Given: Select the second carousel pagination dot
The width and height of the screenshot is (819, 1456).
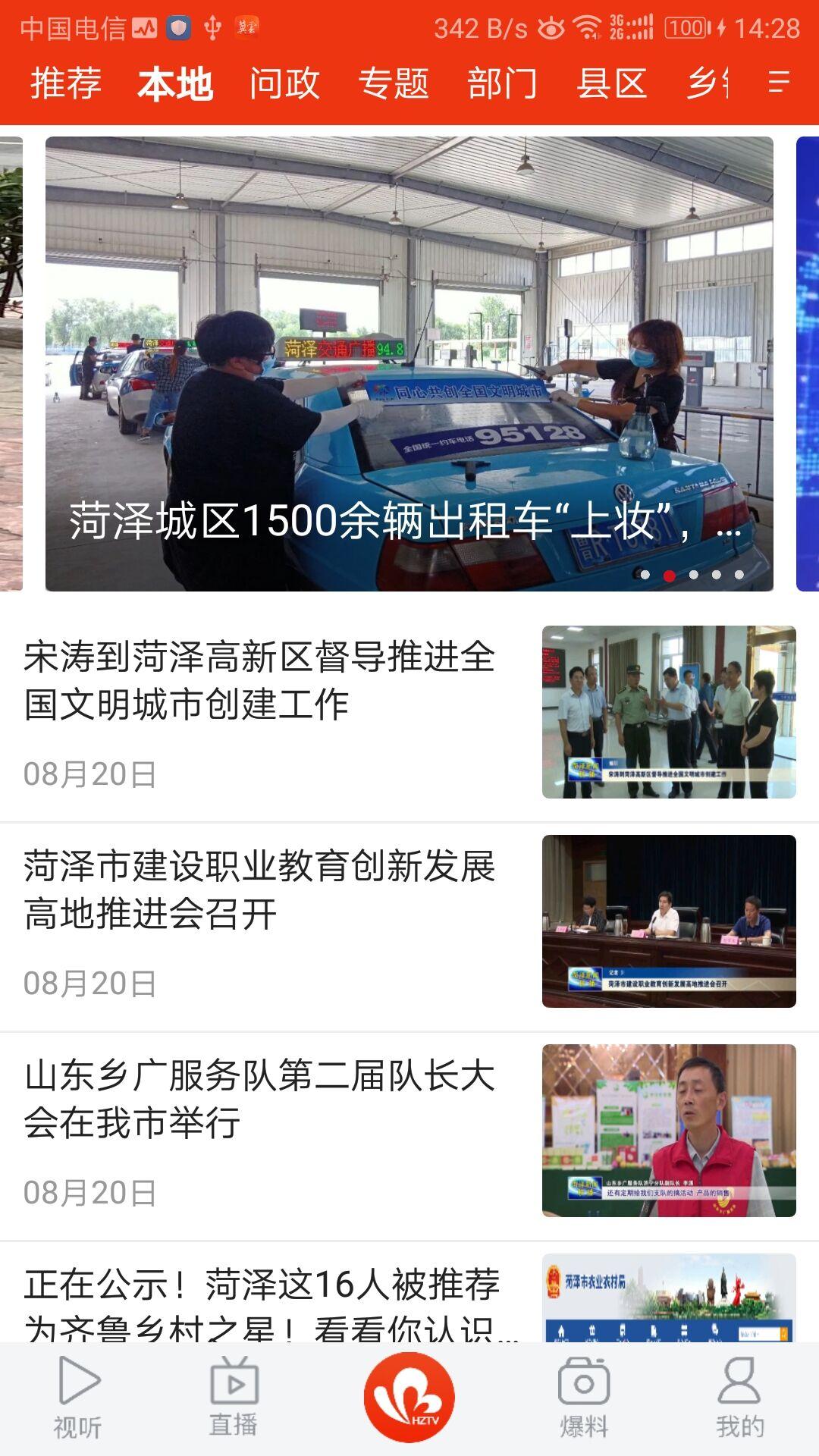Looking at the screenshot, I should tap(668, 574).
